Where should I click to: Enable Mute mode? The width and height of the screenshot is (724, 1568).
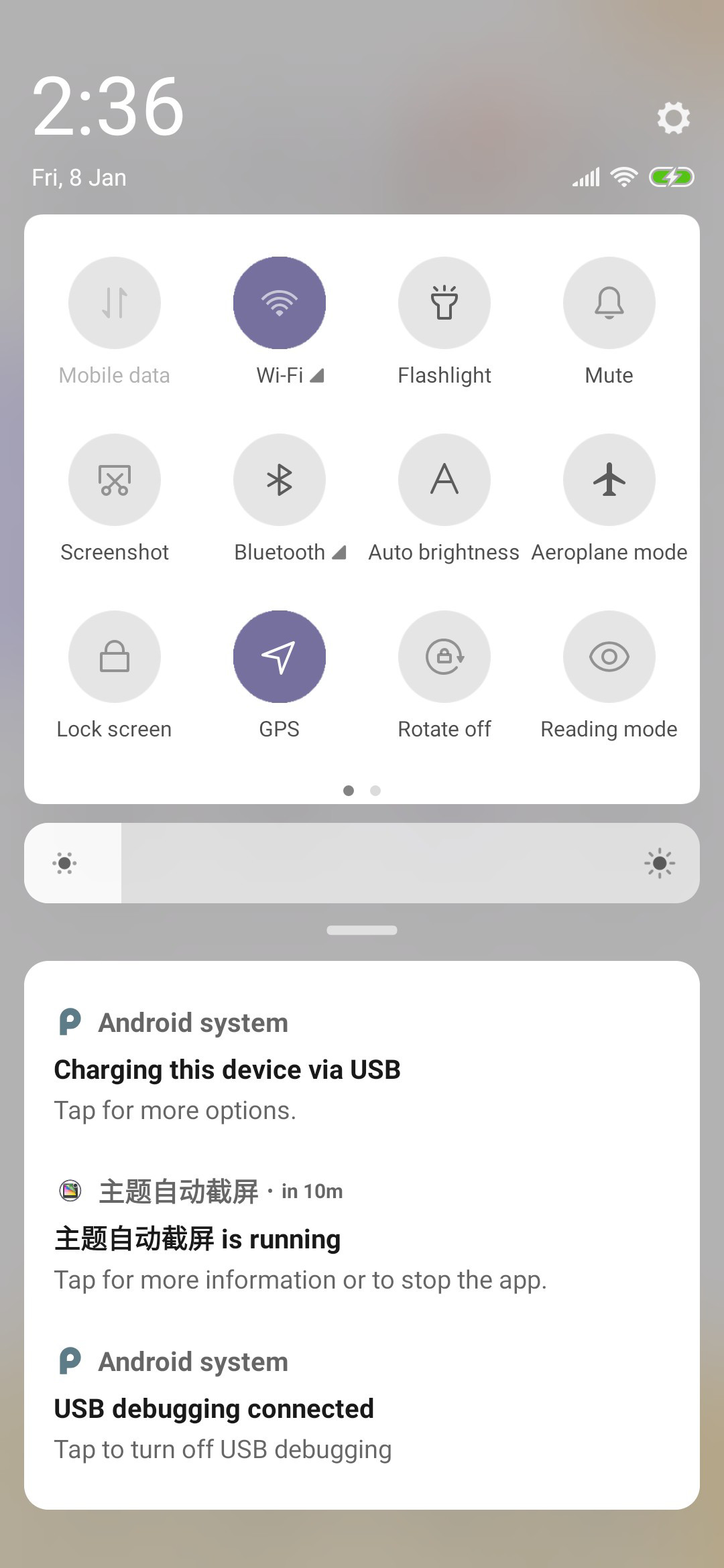(609, 303)
